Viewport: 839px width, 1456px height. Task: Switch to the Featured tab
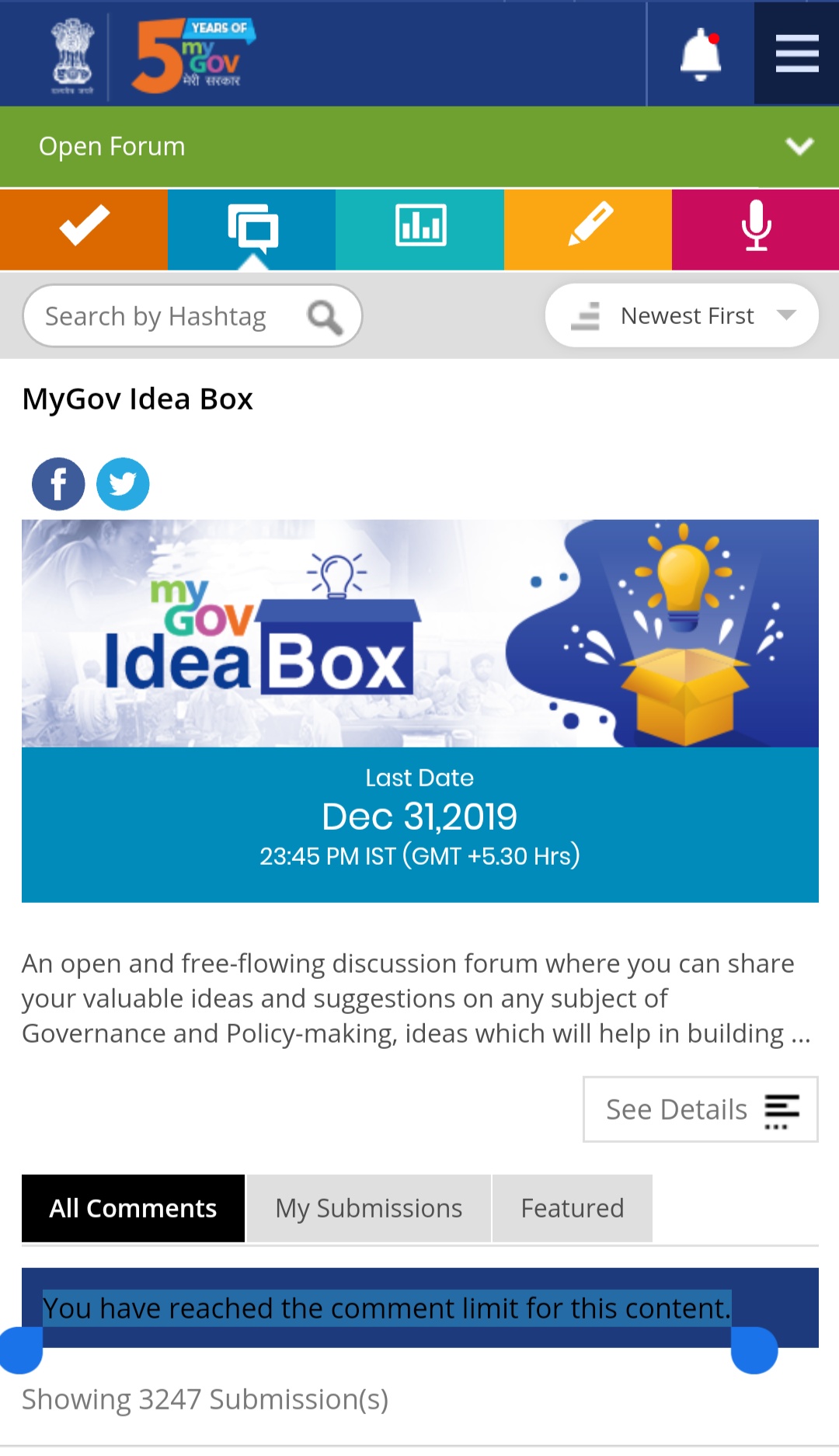(x=573, y=1208)
